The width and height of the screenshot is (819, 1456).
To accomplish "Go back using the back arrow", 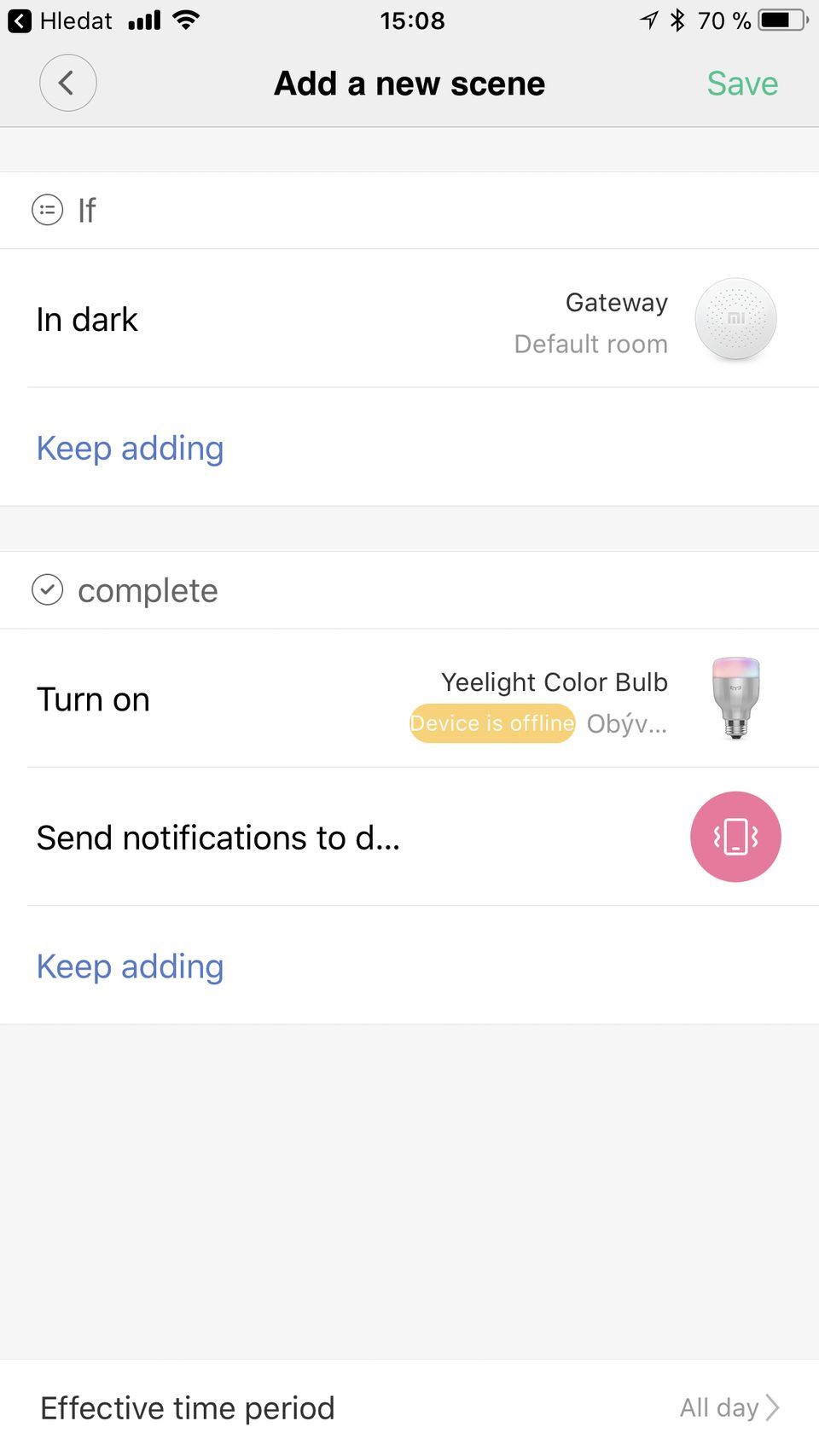I will pos(67,83).
